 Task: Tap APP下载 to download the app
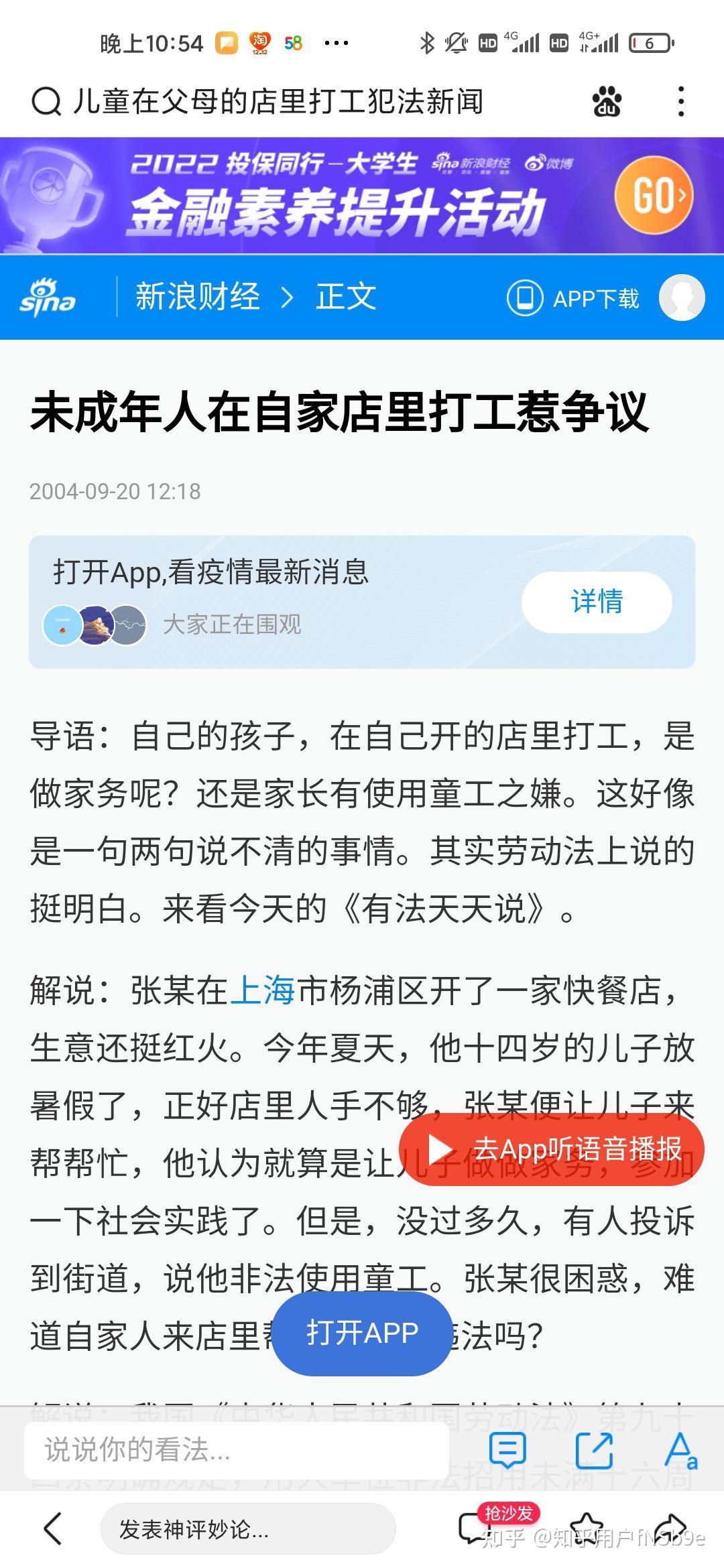pos(574,298)
